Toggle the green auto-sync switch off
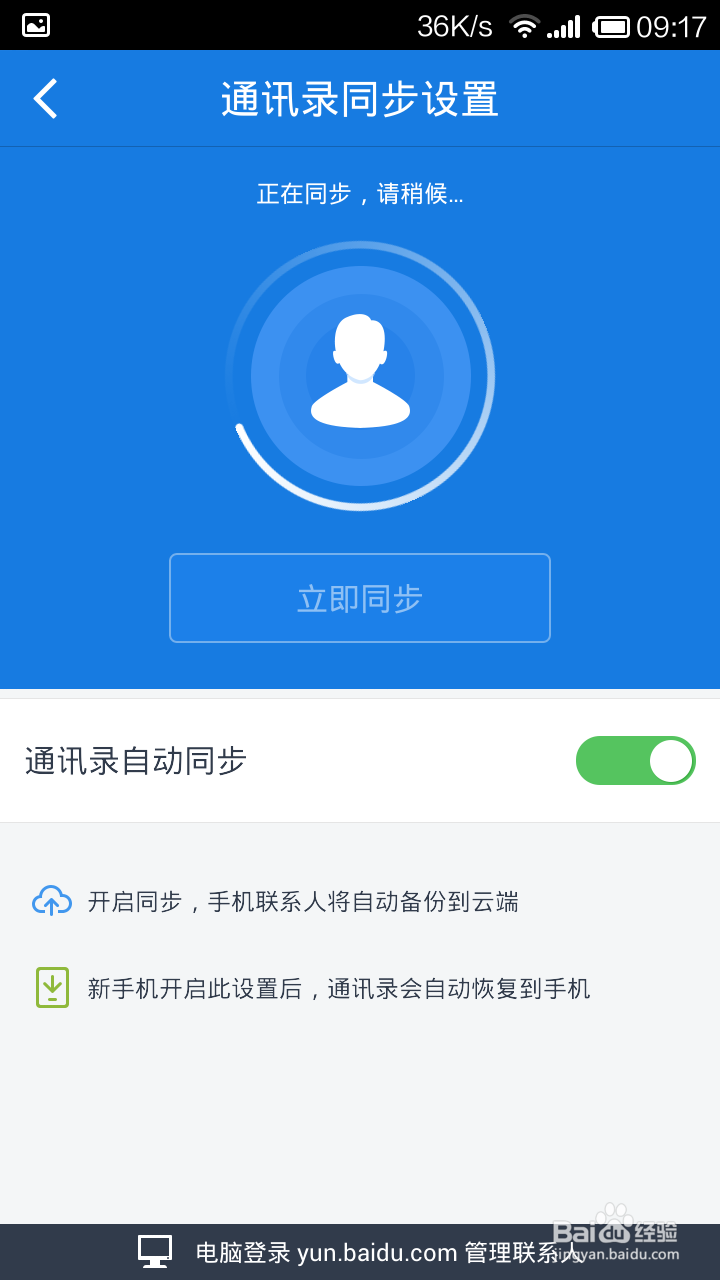The width and height of the screenshot is (720, 1280). coord(636,761)
